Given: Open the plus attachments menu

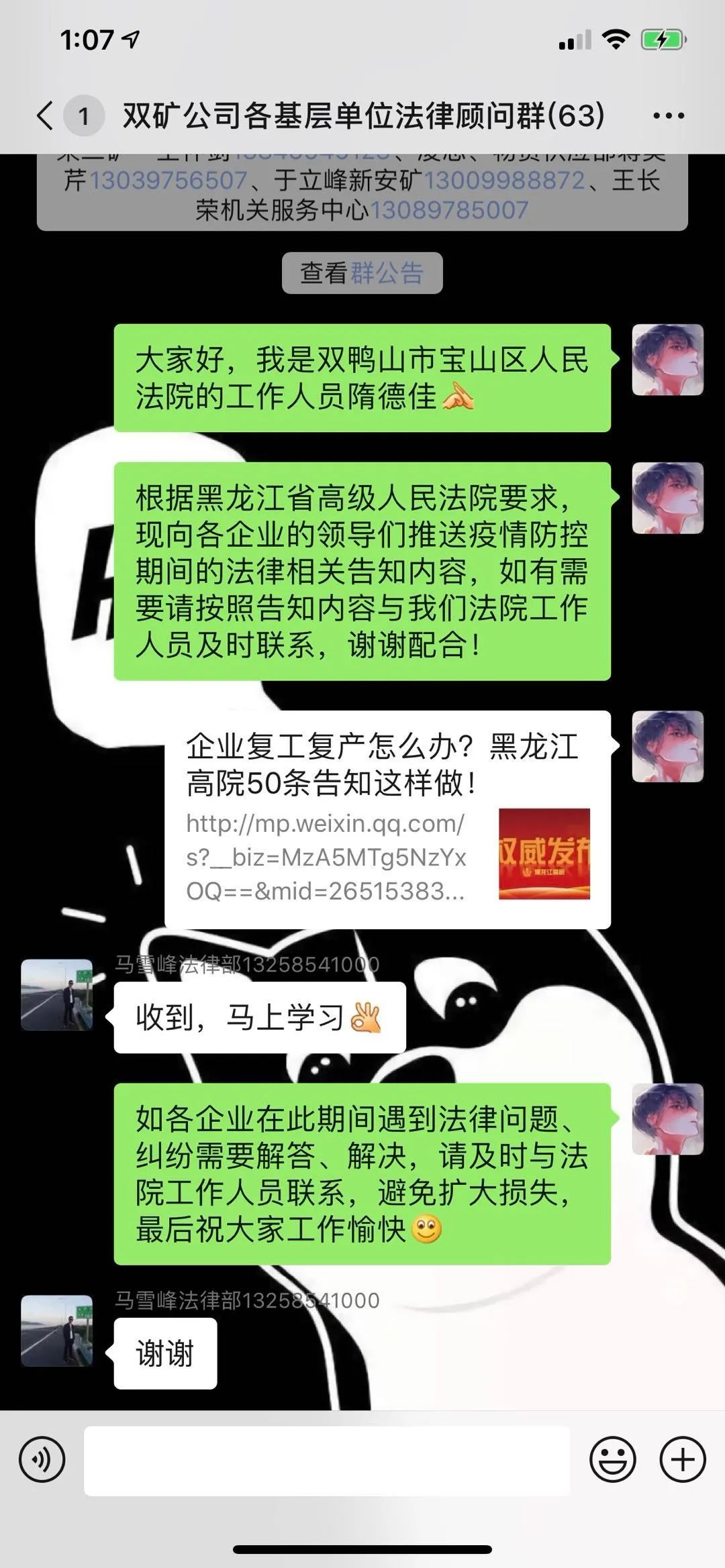Looking at the screenshot, I should pos(683,1459).
